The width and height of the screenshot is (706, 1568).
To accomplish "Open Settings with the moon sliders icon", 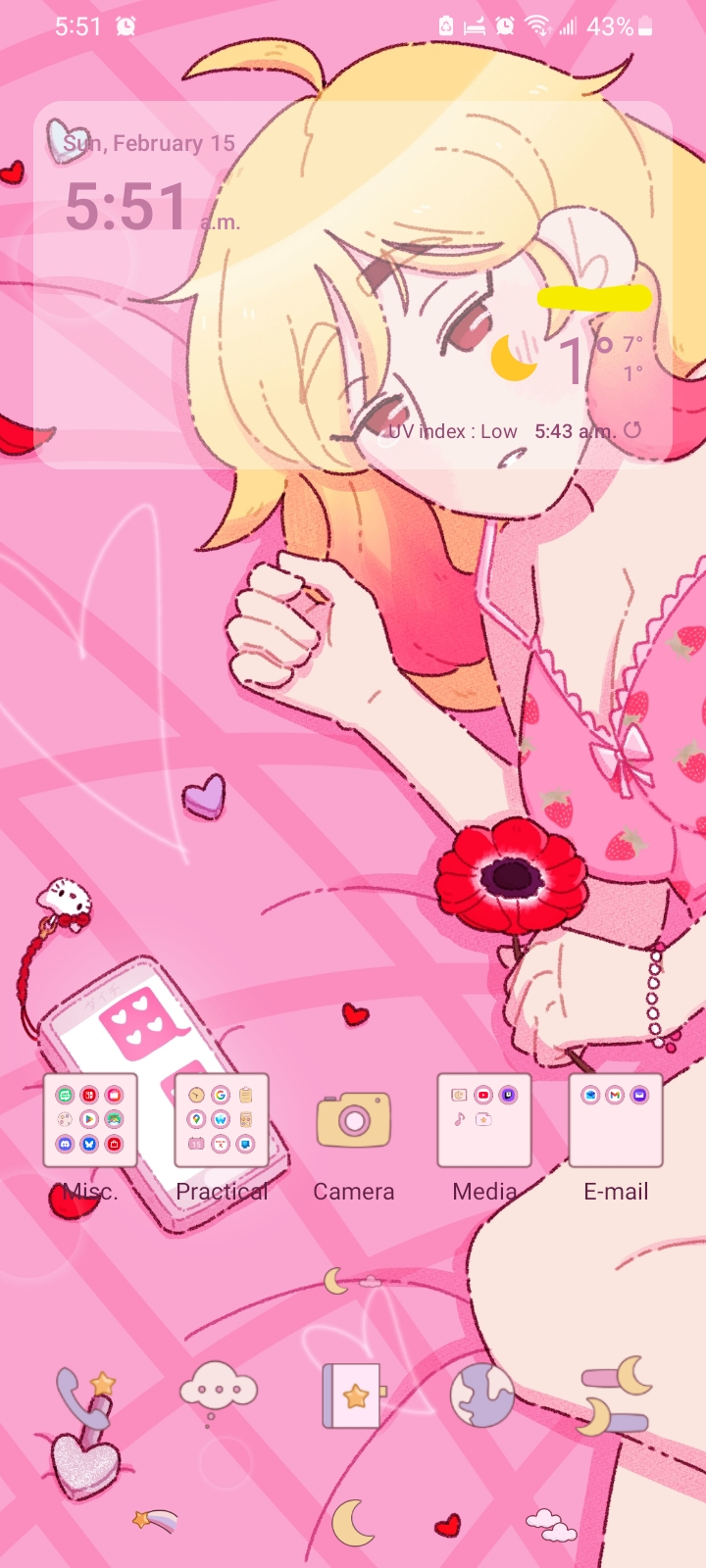I will click(x=616, y=1396).
